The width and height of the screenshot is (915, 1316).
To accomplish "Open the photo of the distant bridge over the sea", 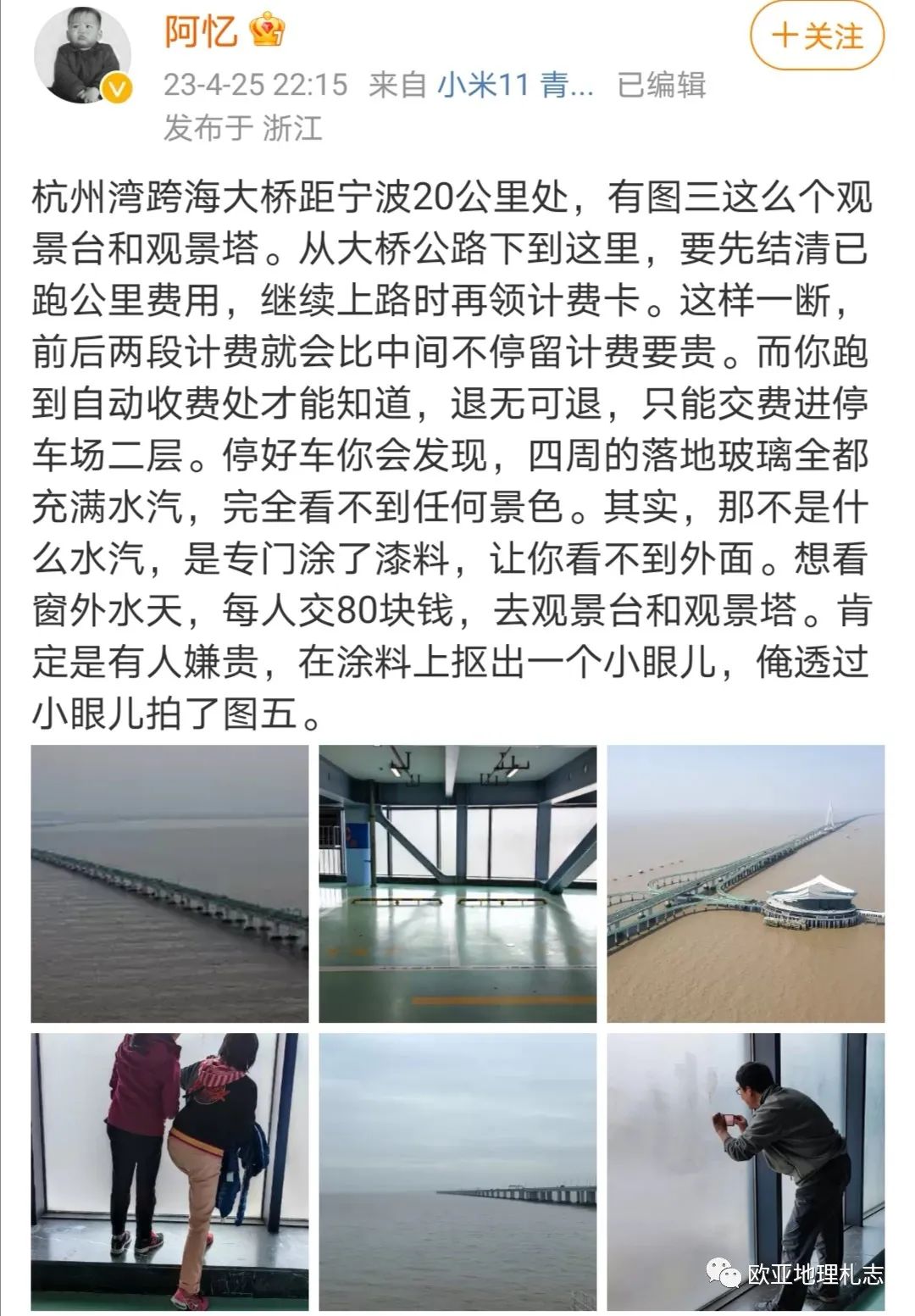I will (x=457, y=1171).
